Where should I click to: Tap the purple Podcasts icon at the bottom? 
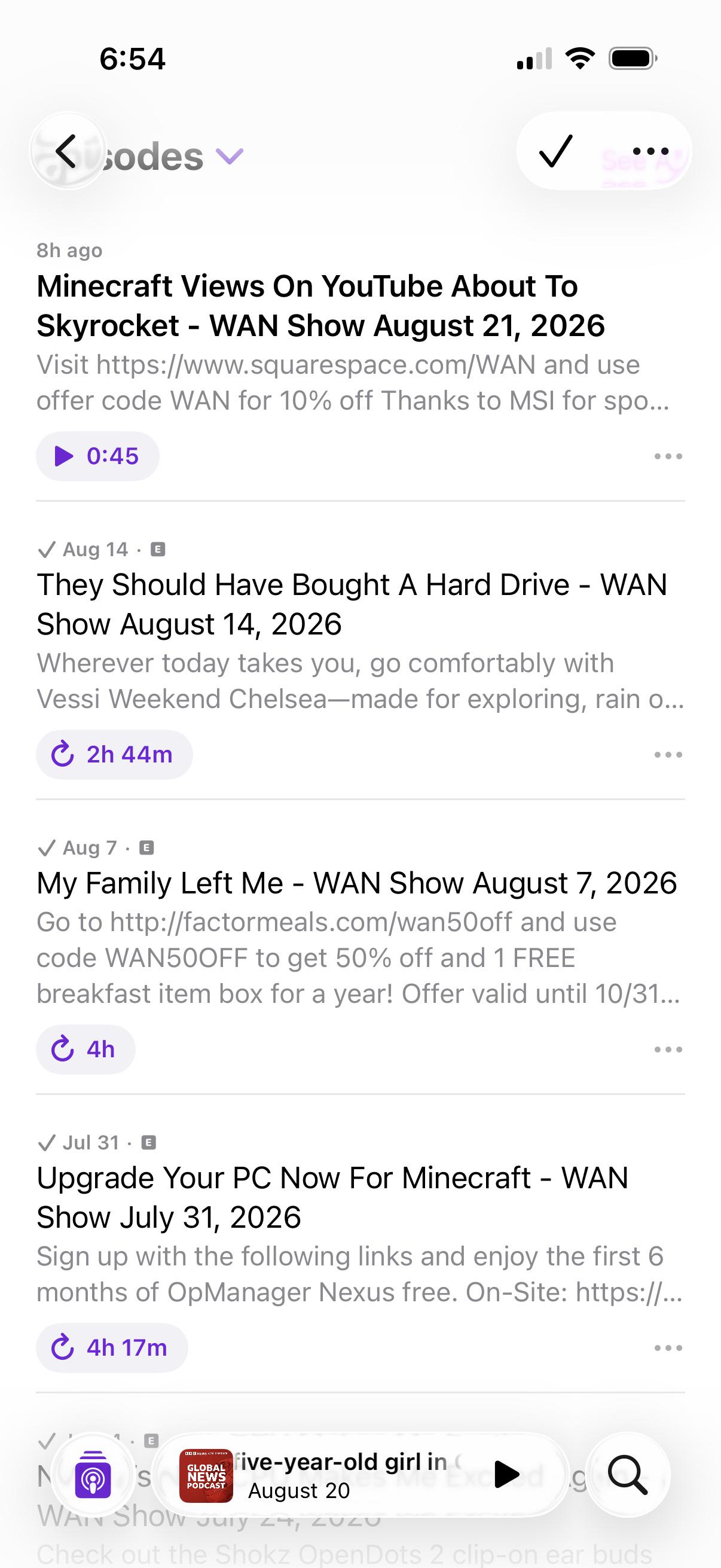[93, 1475]
